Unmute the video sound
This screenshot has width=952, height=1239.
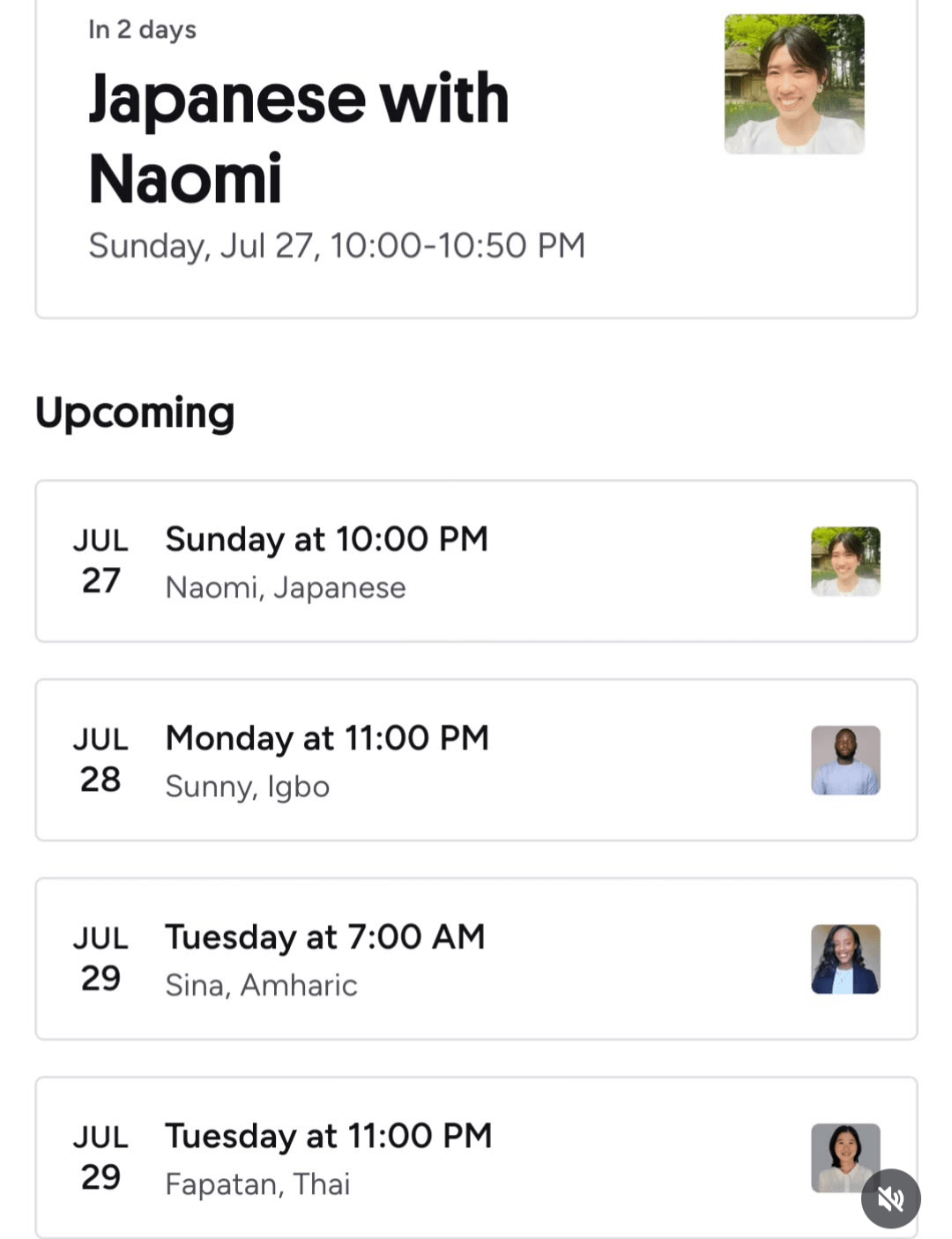tap(890, 1198)
